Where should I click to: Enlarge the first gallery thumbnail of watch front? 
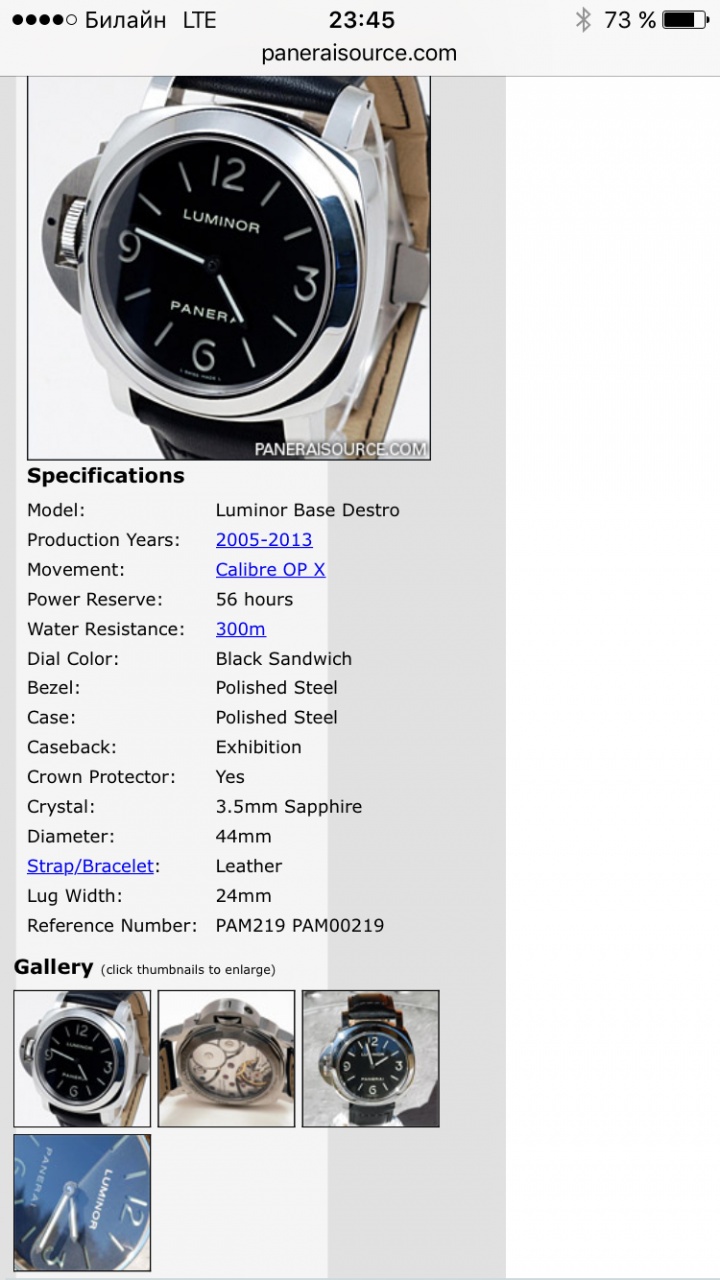[x=82, y=1058]
